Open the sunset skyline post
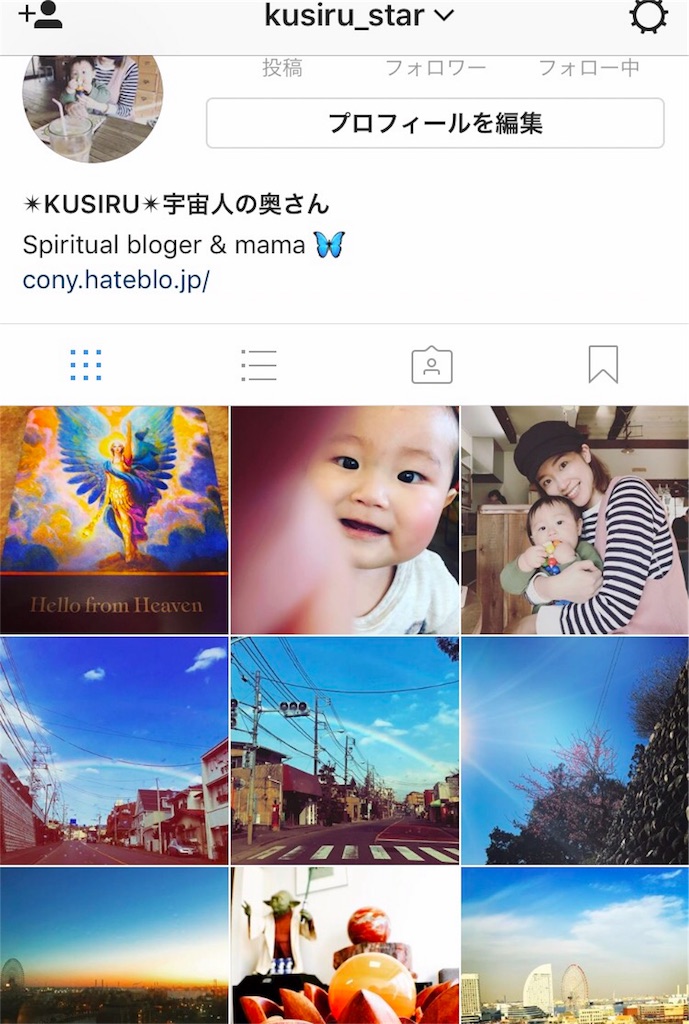The image size is (689, 1024). click(114, 946)
